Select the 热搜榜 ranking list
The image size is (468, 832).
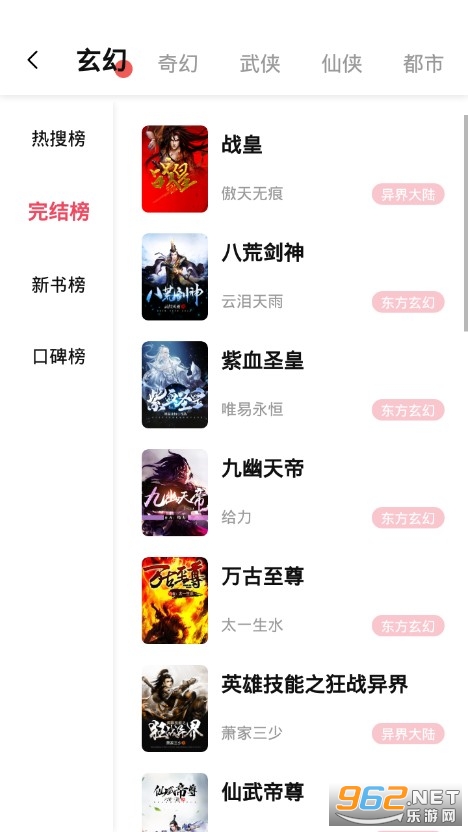click(58, 139)
